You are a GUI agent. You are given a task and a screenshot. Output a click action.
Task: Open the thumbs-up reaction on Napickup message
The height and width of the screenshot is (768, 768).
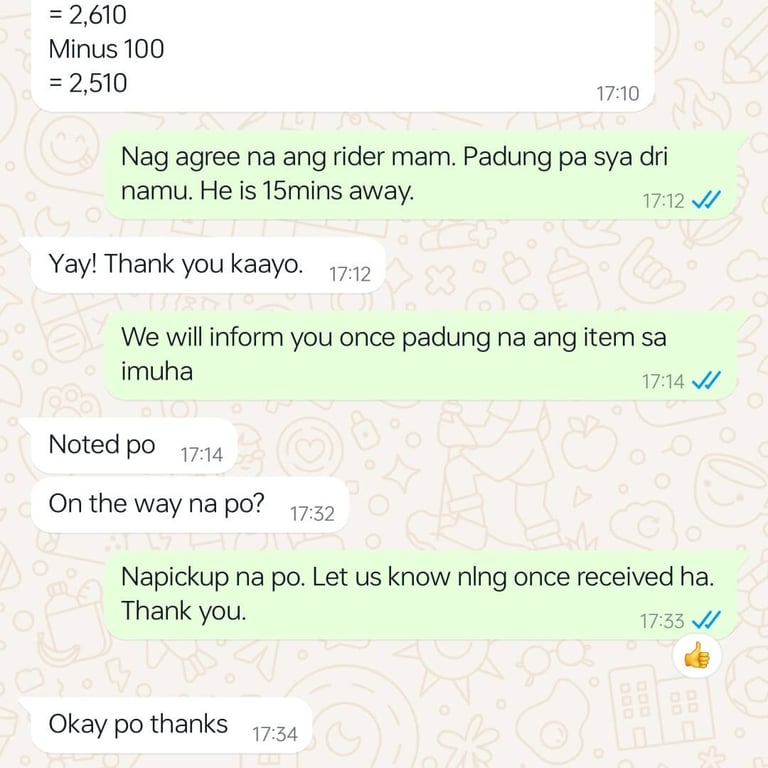[696, 656]
